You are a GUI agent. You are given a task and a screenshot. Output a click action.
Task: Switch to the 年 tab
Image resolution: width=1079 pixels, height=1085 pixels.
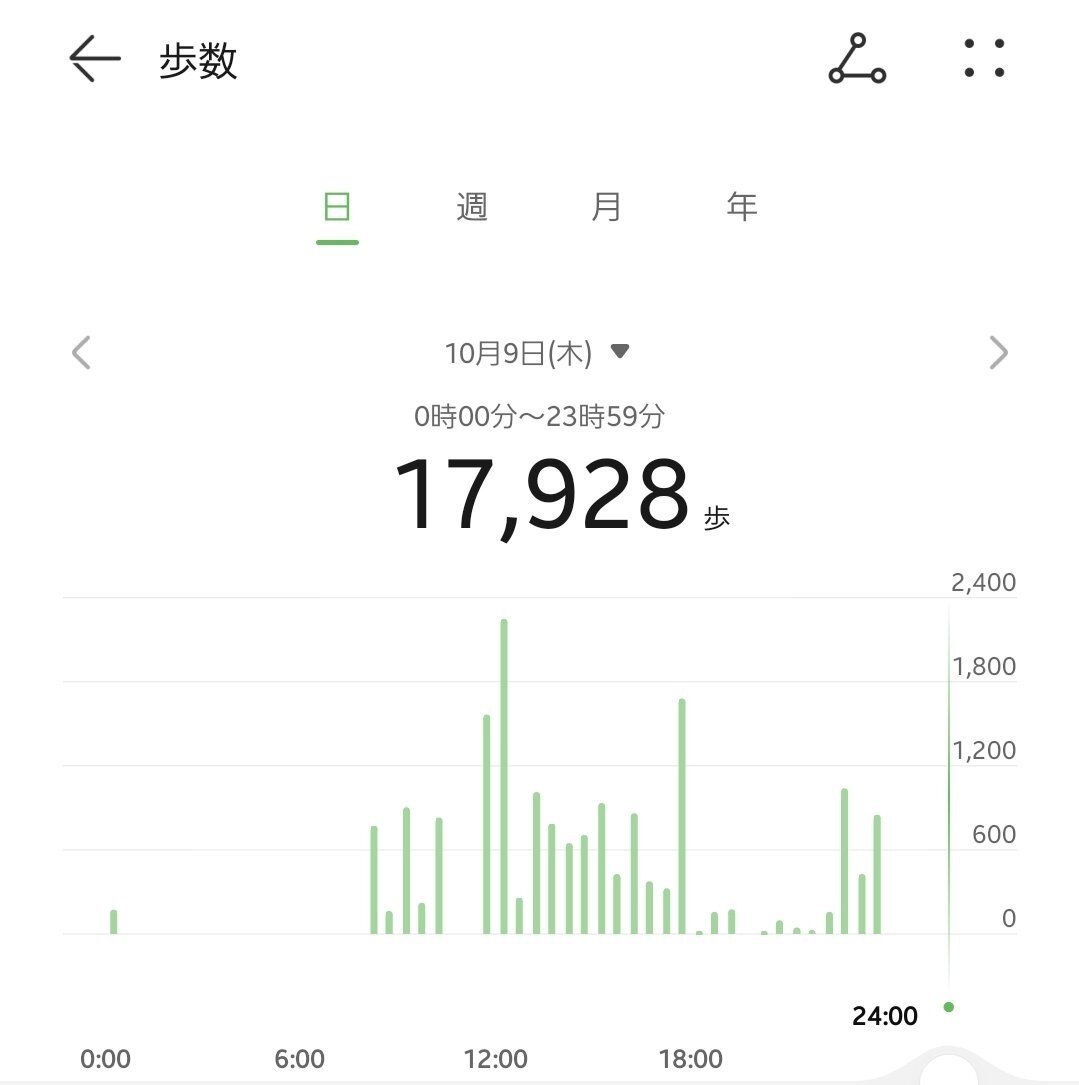pos(742,208)
